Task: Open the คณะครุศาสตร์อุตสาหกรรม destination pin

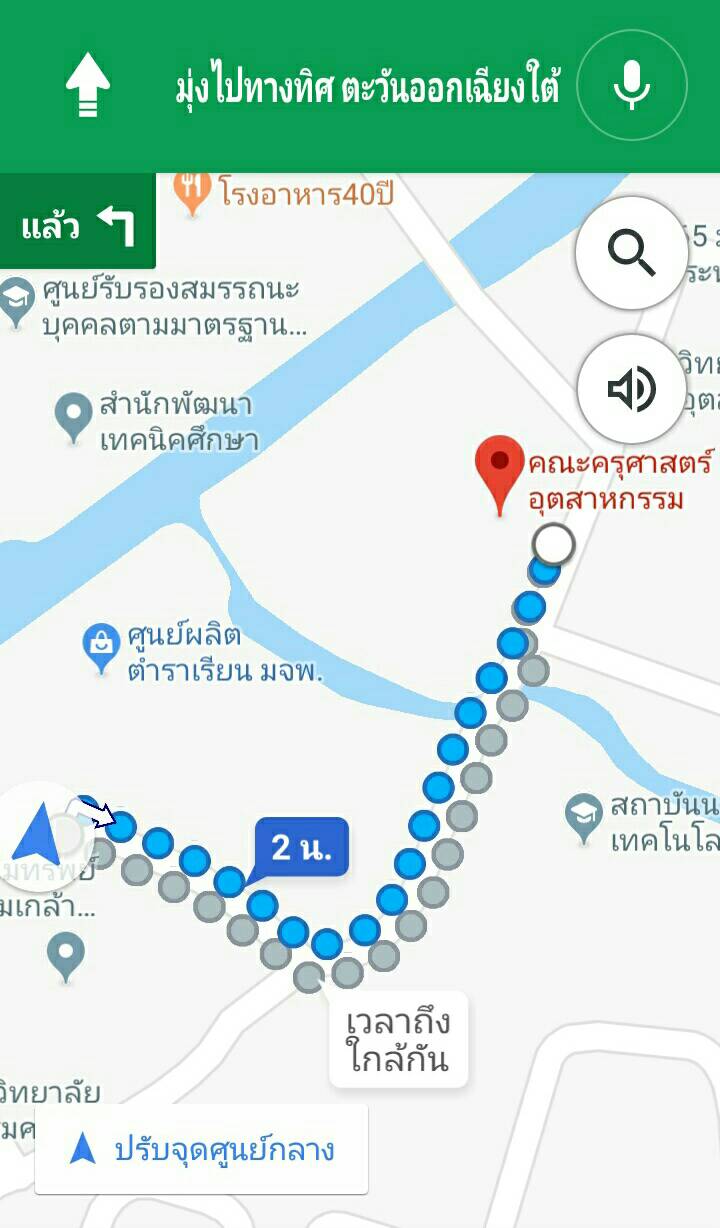Action: (498, 475)
